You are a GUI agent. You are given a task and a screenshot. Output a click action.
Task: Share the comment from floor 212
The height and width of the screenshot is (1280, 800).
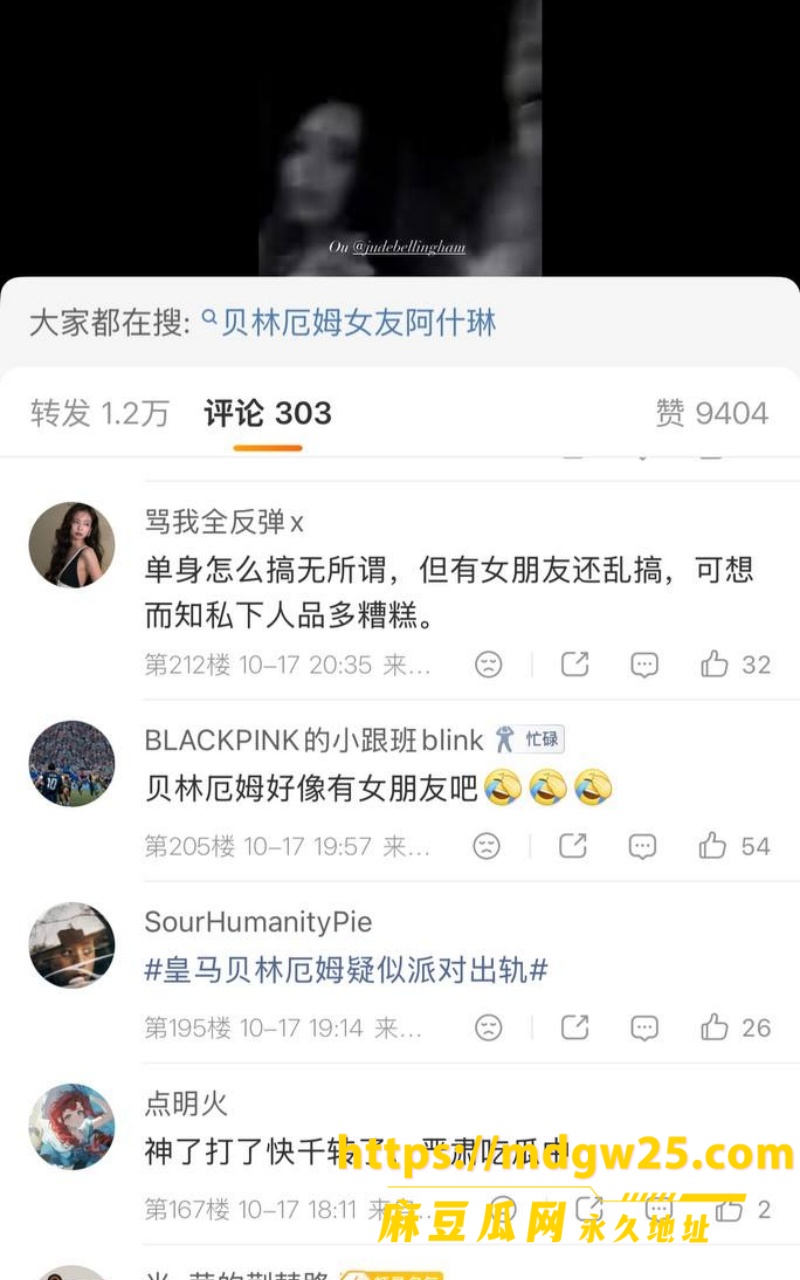tap(575, 664)
